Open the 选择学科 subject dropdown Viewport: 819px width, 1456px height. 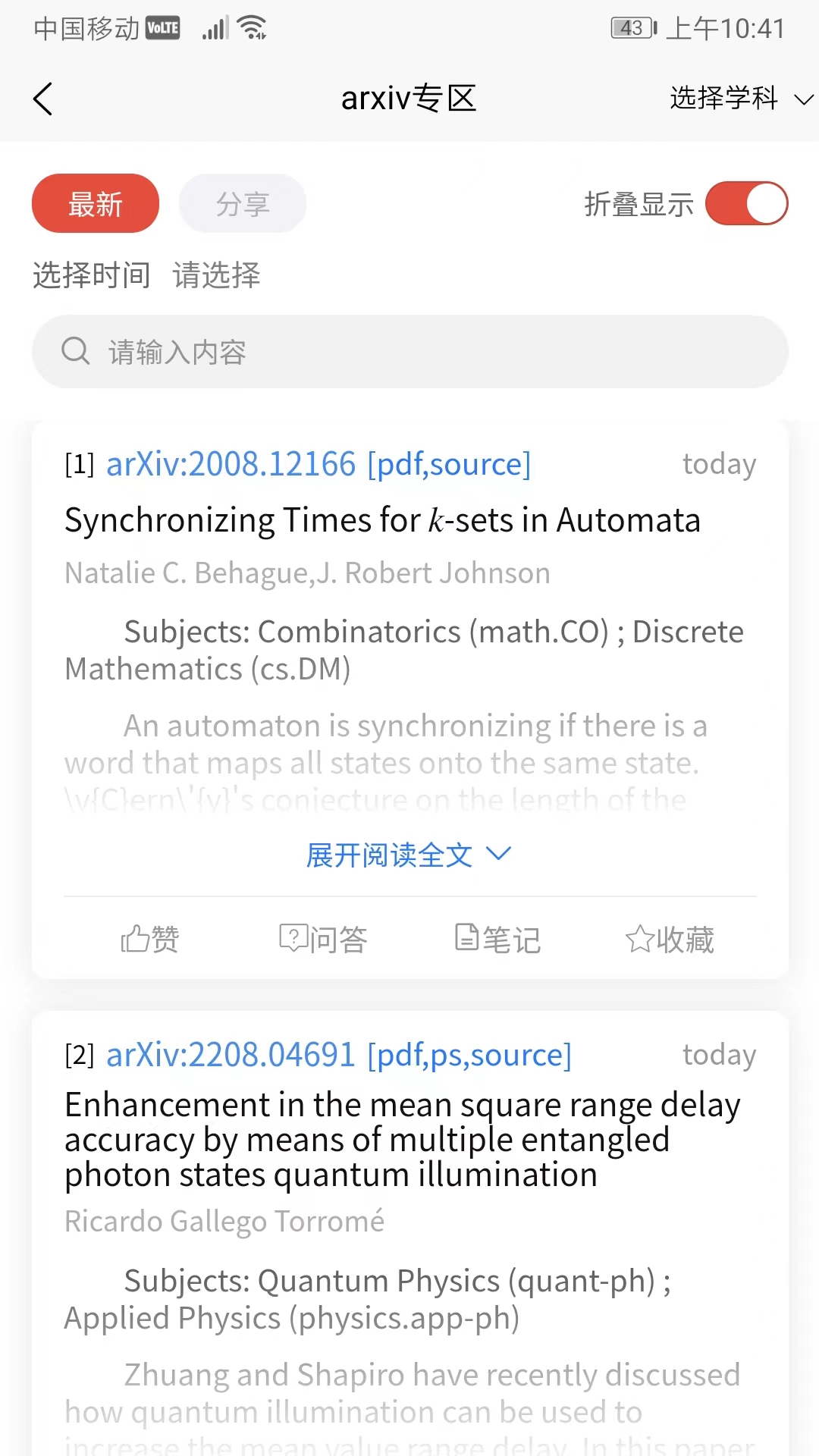click(x=740, y=99)
